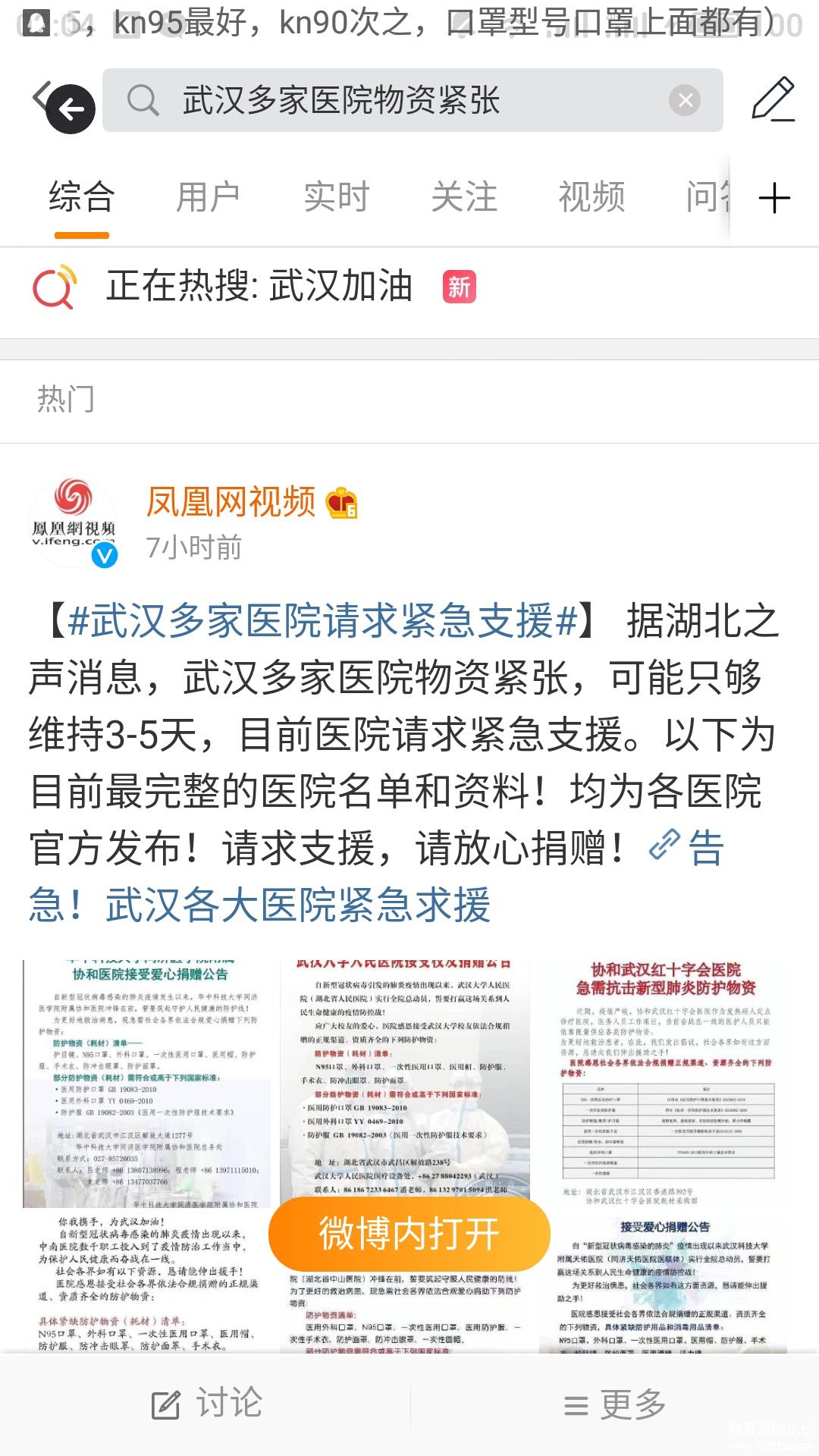Go back using the black arrow button
The width and height of the screenshot is (819, 1456).
pos(70,109)
